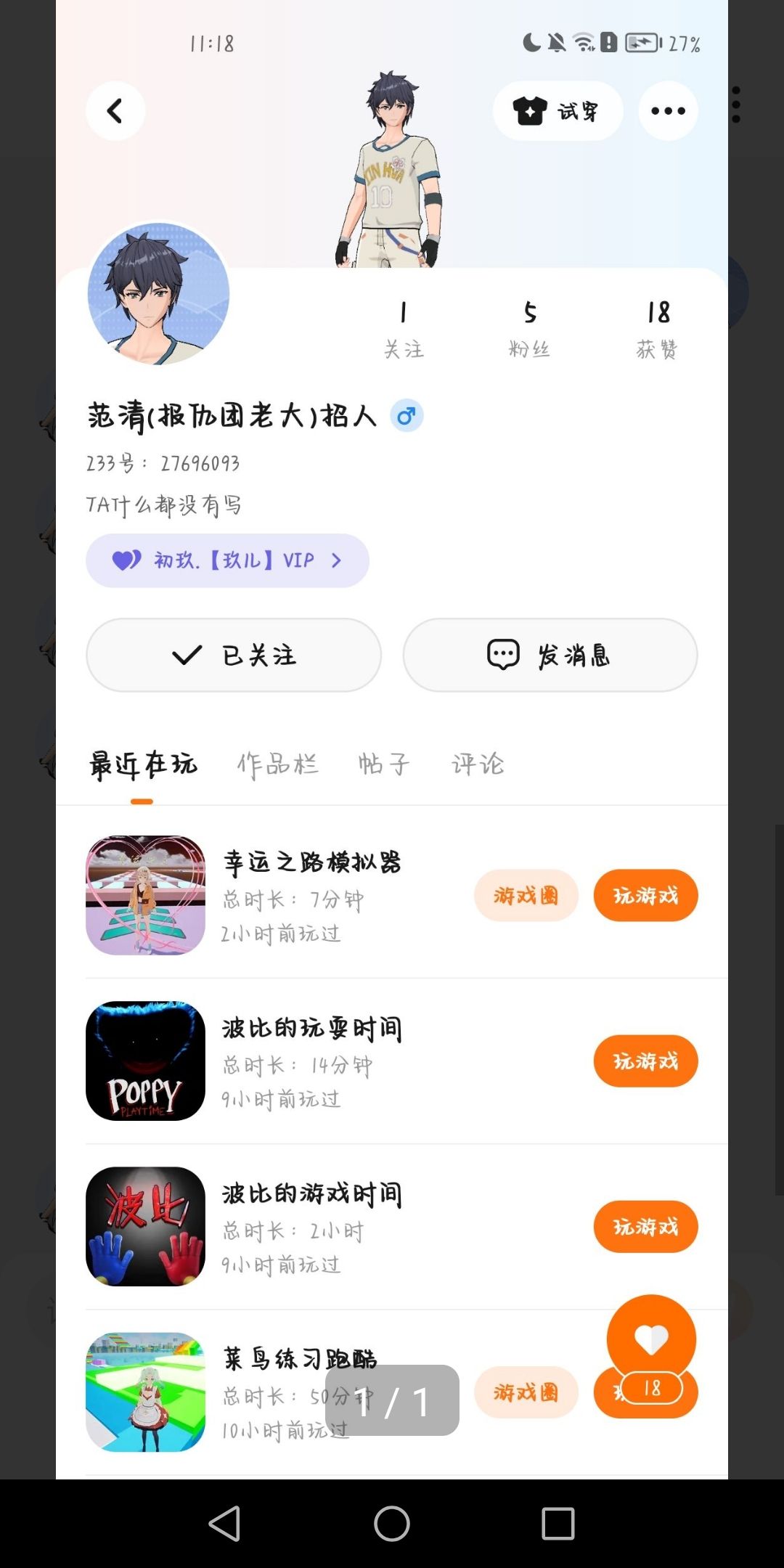Select the 最近在玩 tab
The height and width of the screenshot is (1568, 784).
tap(142, 764)
